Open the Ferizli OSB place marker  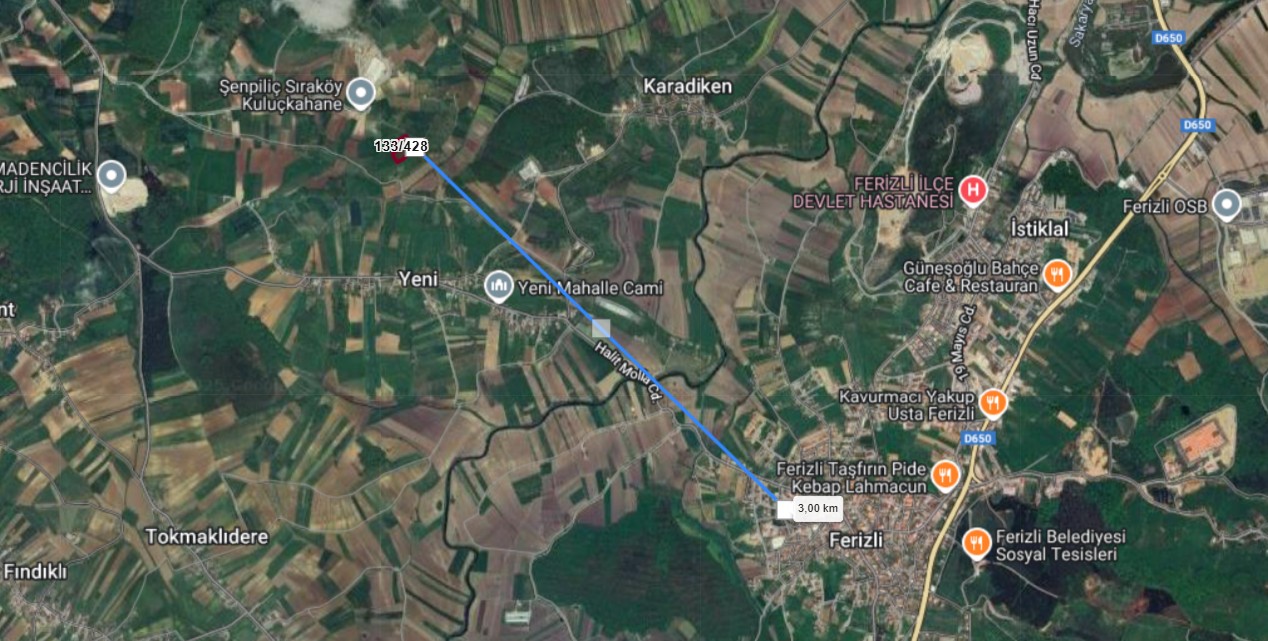(1227, 205)
